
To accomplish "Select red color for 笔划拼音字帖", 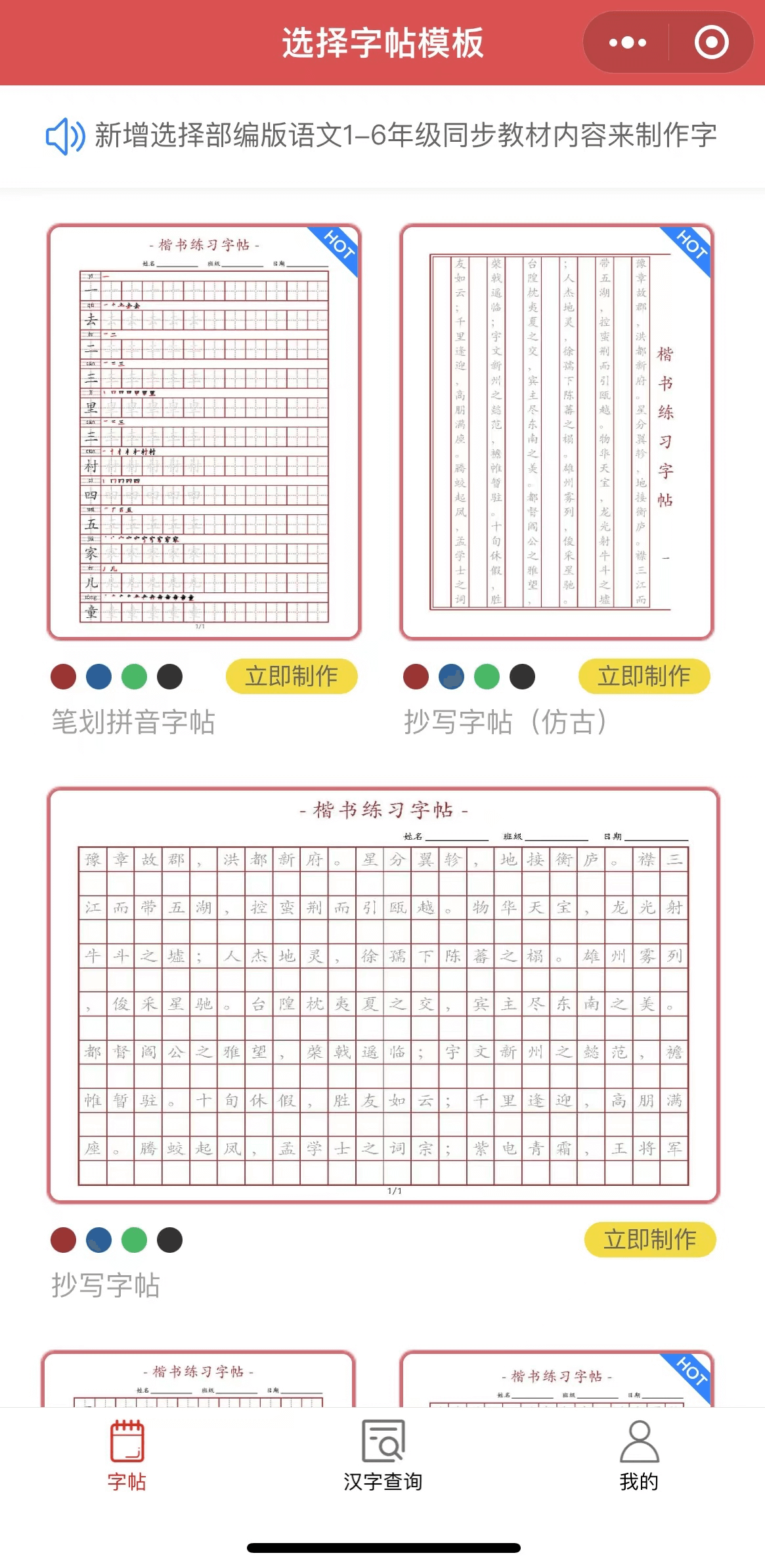I will (64, 677).
